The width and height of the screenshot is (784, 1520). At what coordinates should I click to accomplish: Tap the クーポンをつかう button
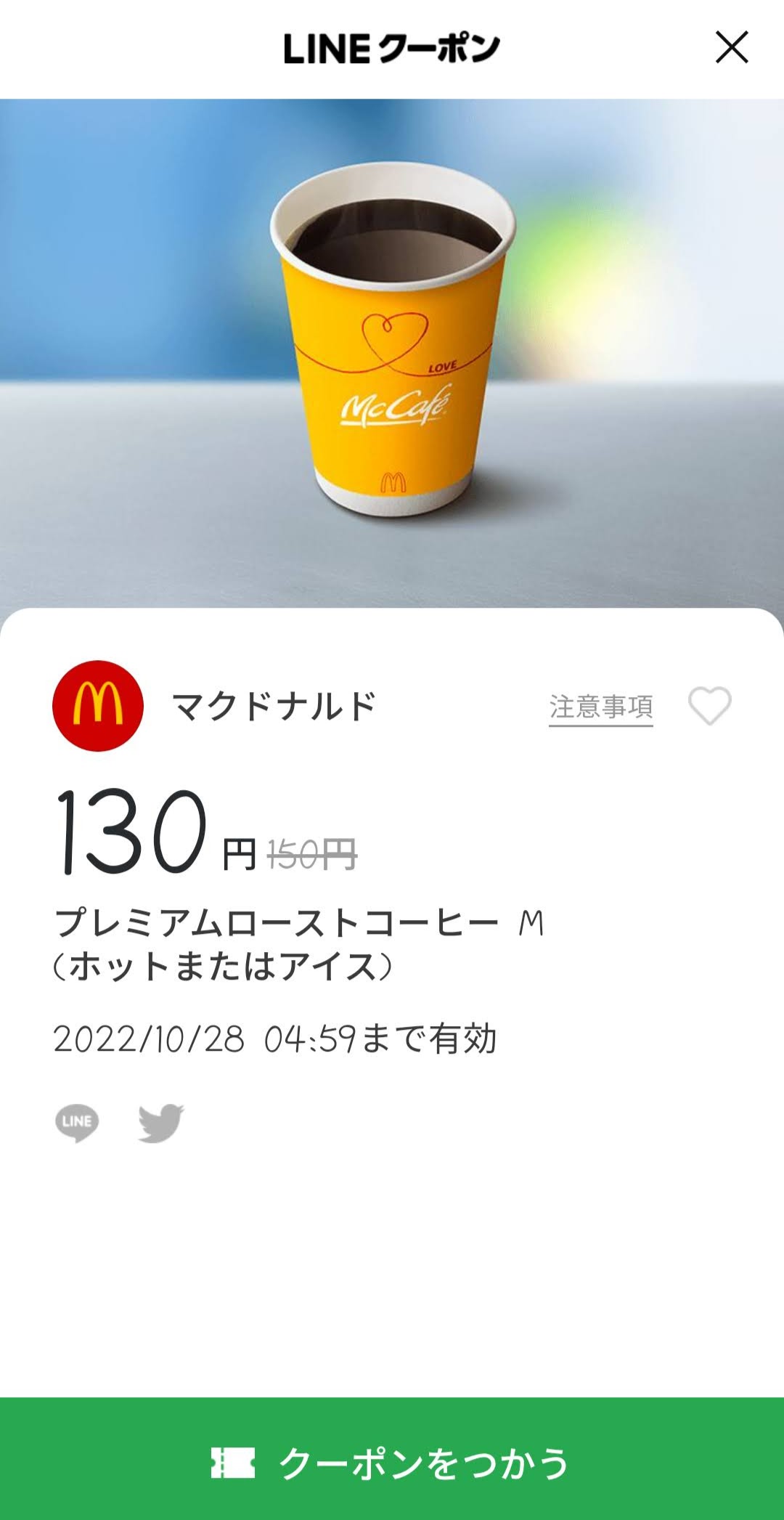(392, 1463)
